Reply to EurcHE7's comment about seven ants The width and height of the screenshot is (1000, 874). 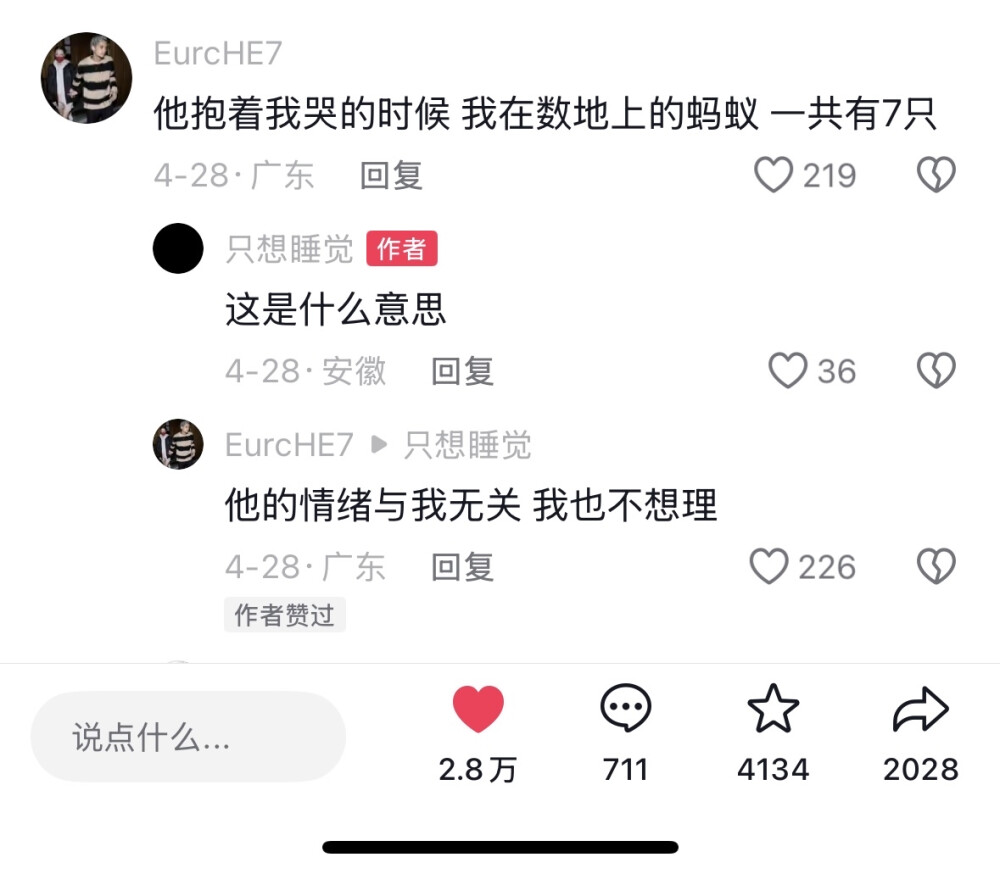pyautogui.click(x=391, y=176)
